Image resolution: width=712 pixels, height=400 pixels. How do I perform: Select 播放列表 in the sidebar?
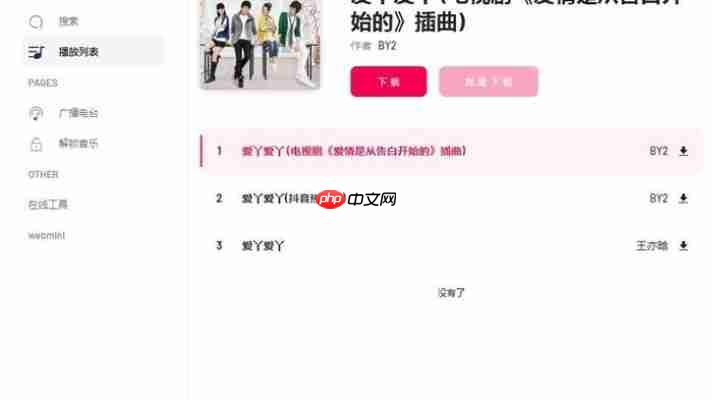pyautogui.click(x=78, y=52)
